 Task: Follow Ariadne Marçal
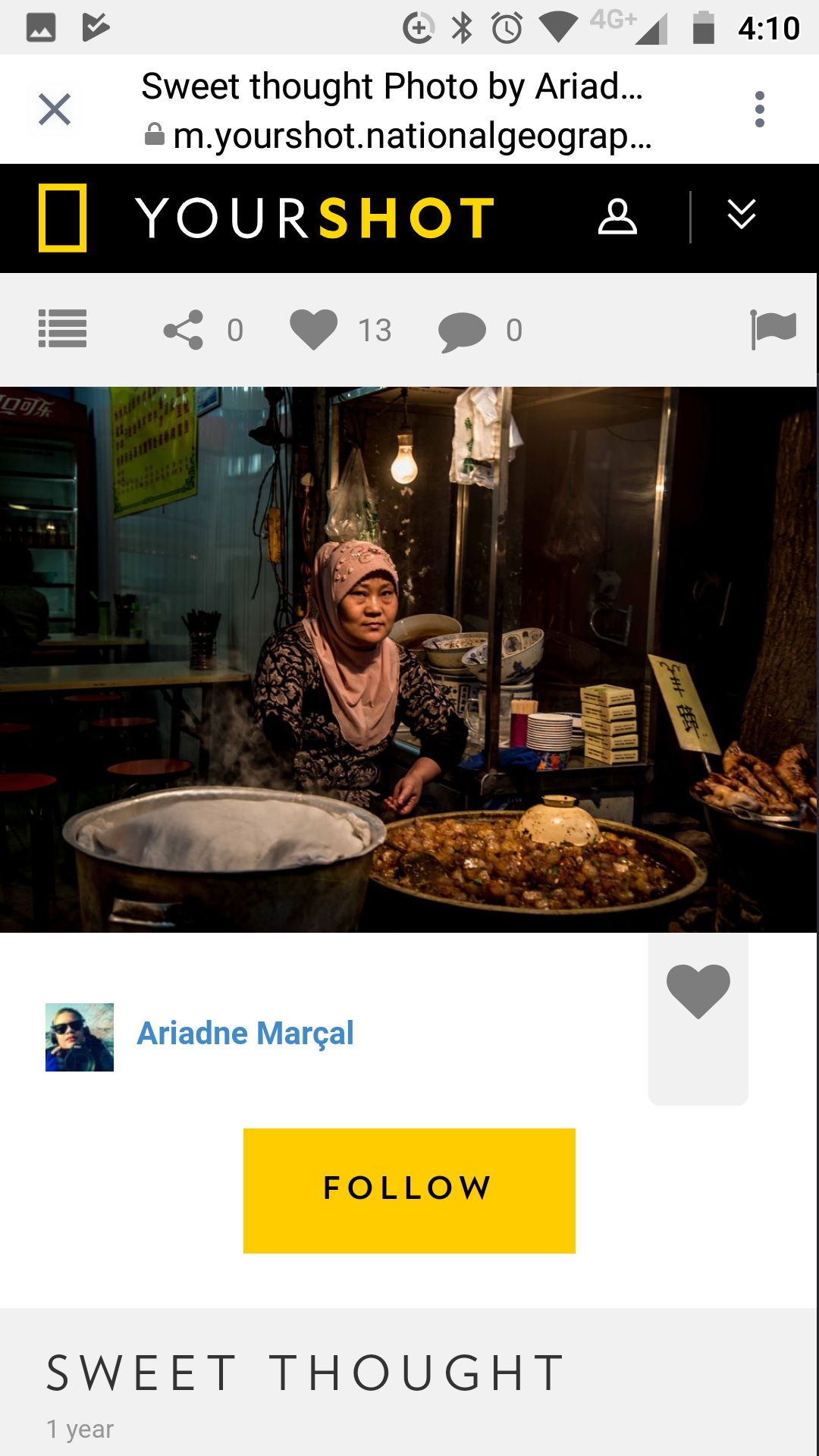[x=409, y=1191]
